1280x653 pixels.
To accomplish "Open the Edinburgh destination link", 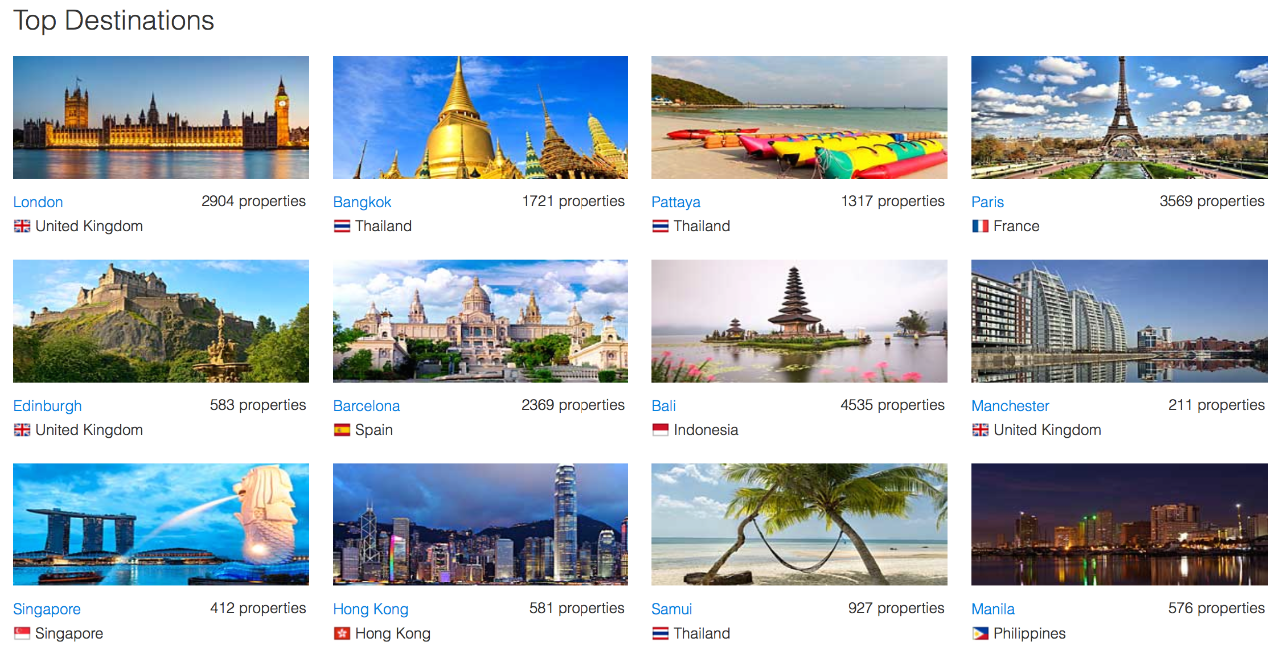I will pos(47,406).
